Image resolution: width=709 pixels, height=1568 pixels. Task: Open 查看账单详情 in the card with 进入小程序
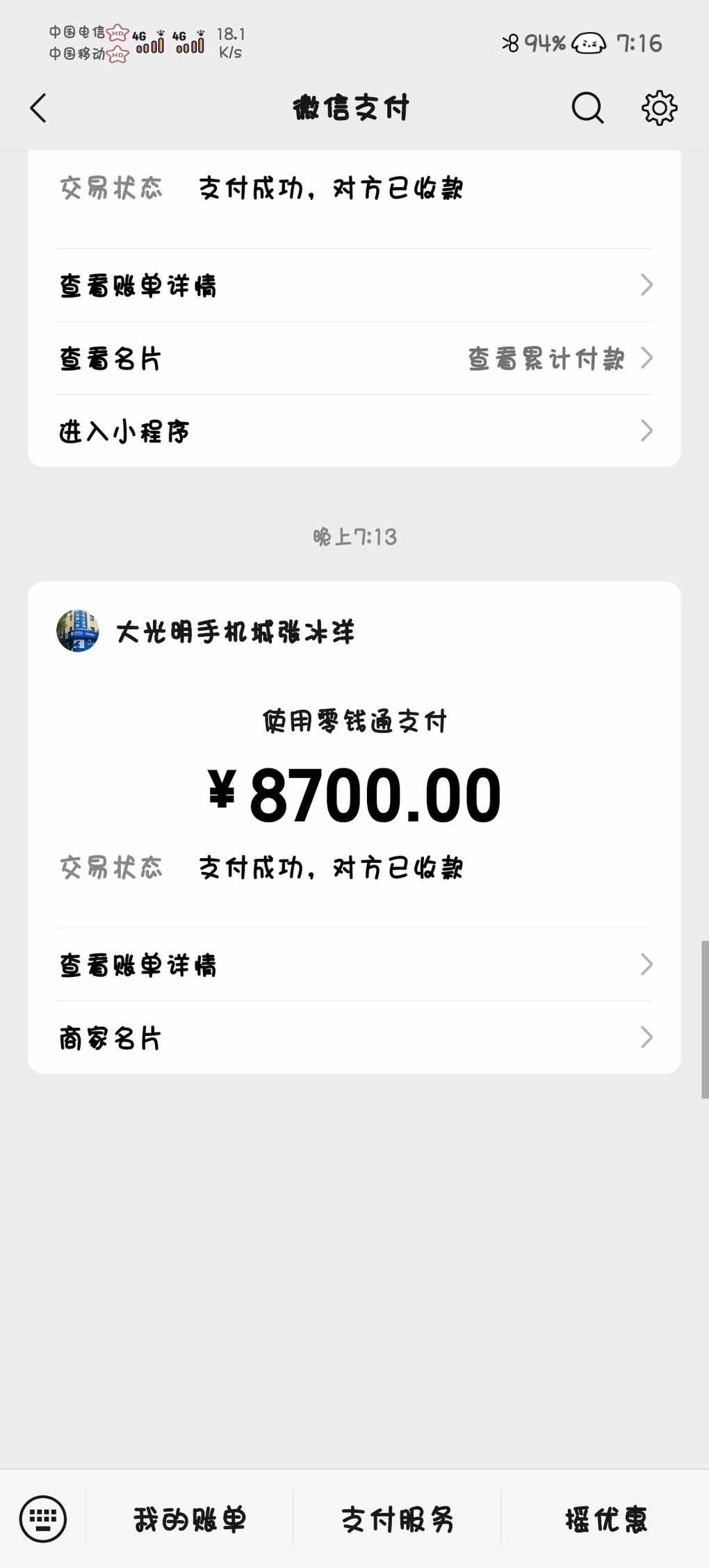pyautogui.click(x=354, y=285)
